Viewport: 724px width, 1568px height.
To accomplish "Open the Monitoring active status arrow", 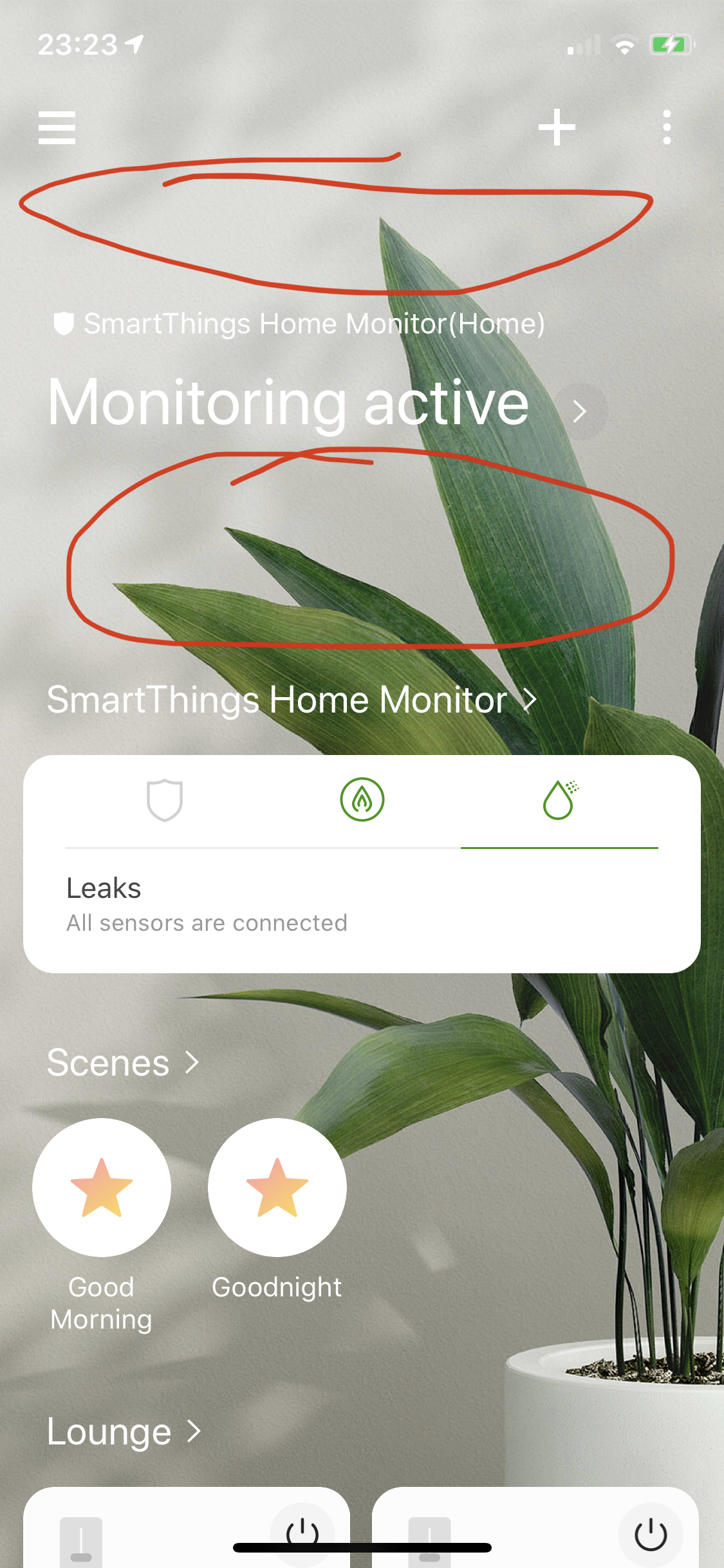I will tap(580, 411).
